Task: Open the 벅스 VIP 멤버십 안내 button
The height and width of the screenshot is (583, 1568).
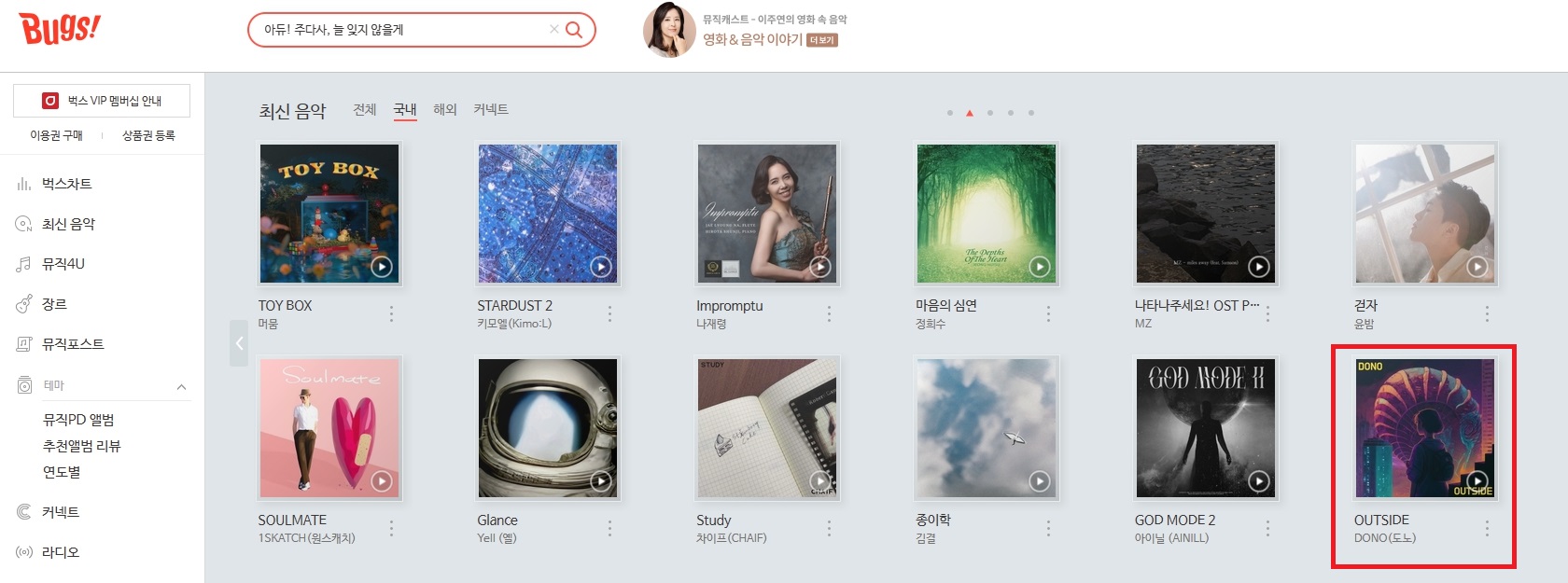Action: coord(102,101)
